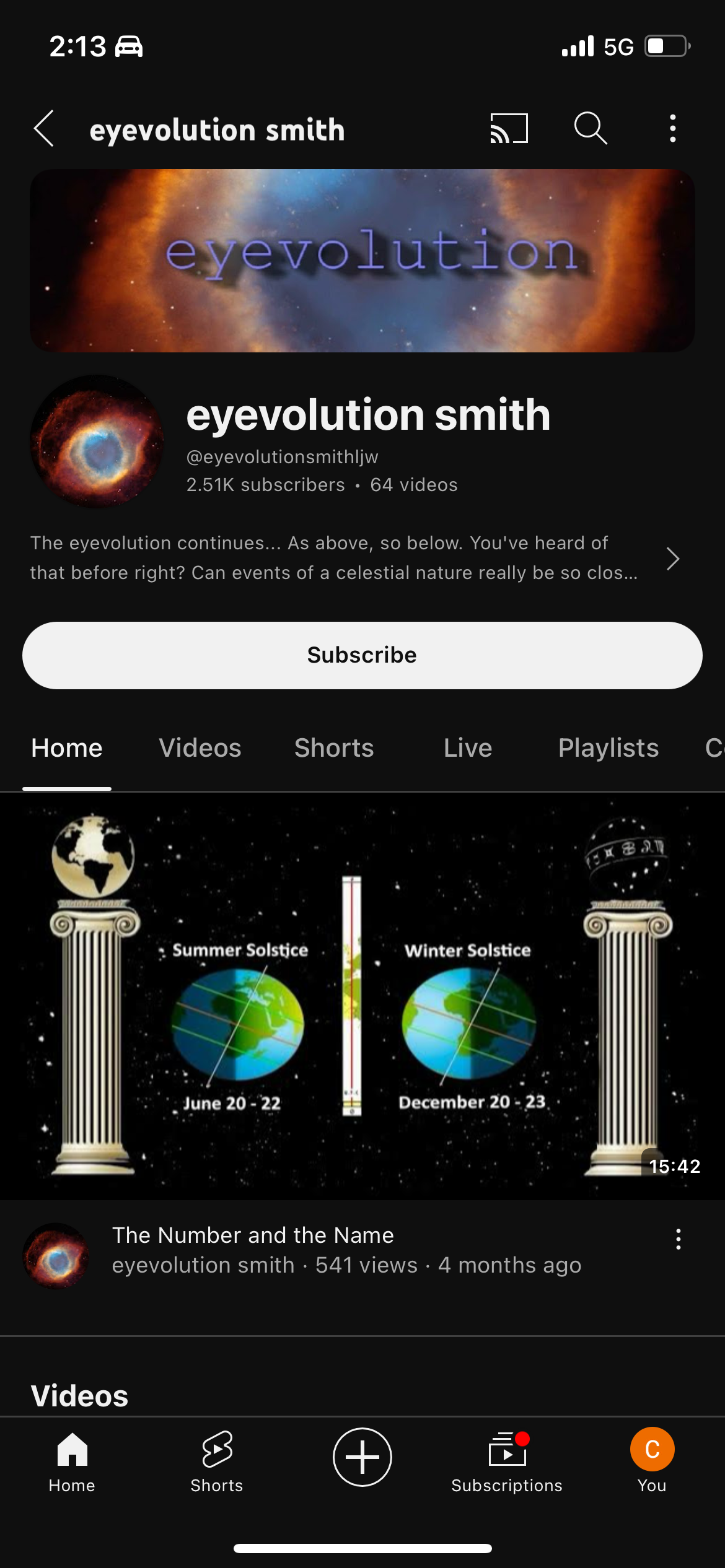This screenshot has width=725, height=1568.
Task: Switch to the Videos tab
Action: tap(200, 748)
